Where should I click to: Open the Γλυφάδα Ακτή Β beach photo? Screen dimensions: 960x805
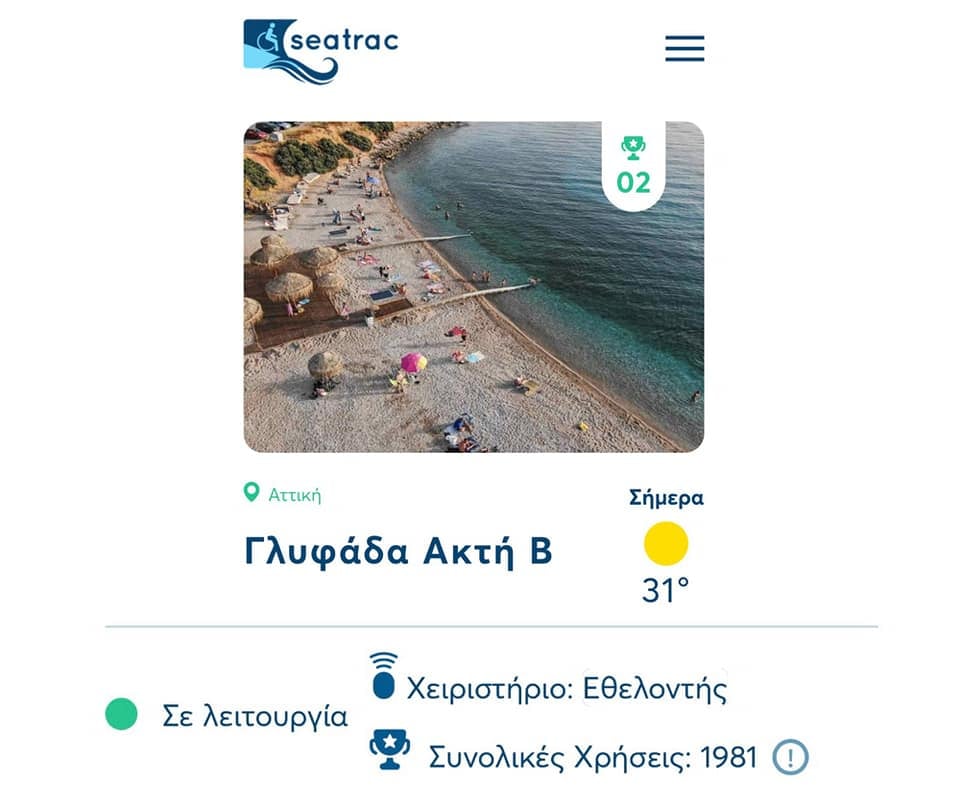tap(473, 287)
